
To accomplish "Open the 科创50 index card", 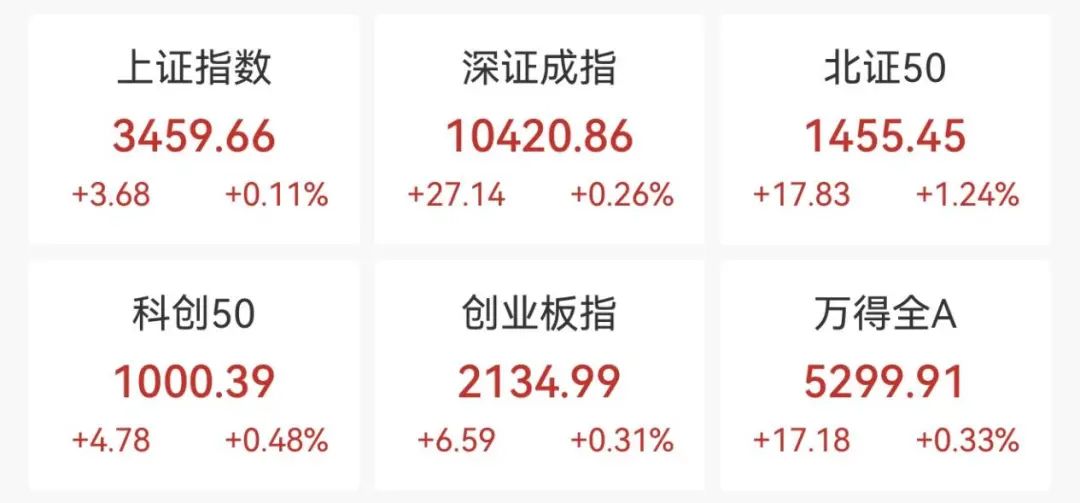I will pyautogui.click(x=193, y=376).
